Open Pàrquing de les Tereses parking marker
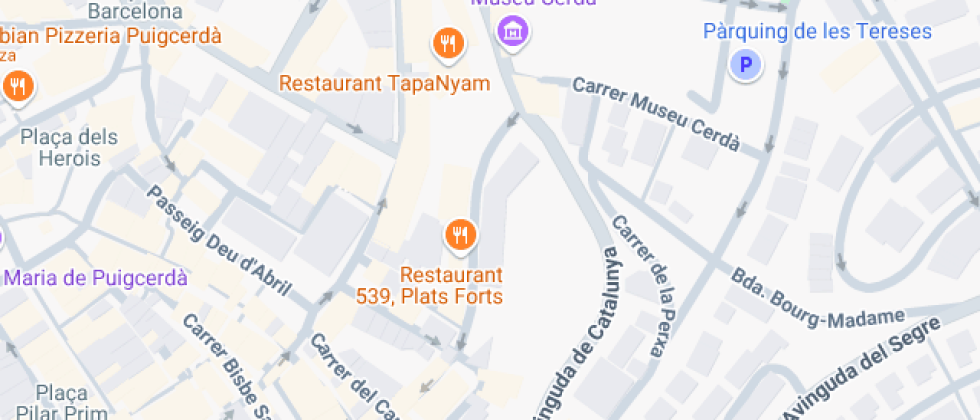The image size is (980, 420). (x=744, y=66)
